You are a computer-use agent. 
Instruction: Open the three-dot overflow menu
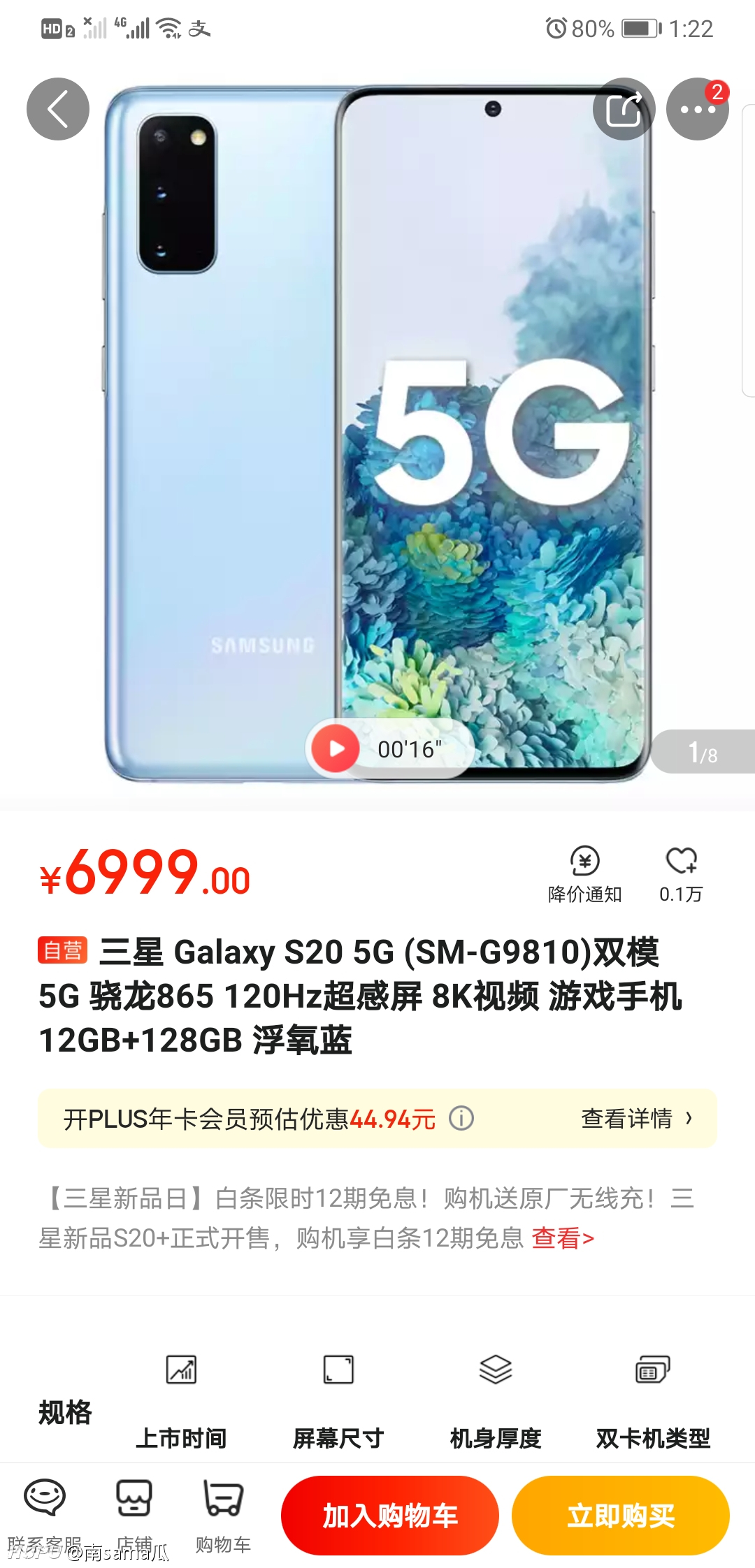pyautogui.click(x=698, y=109)
